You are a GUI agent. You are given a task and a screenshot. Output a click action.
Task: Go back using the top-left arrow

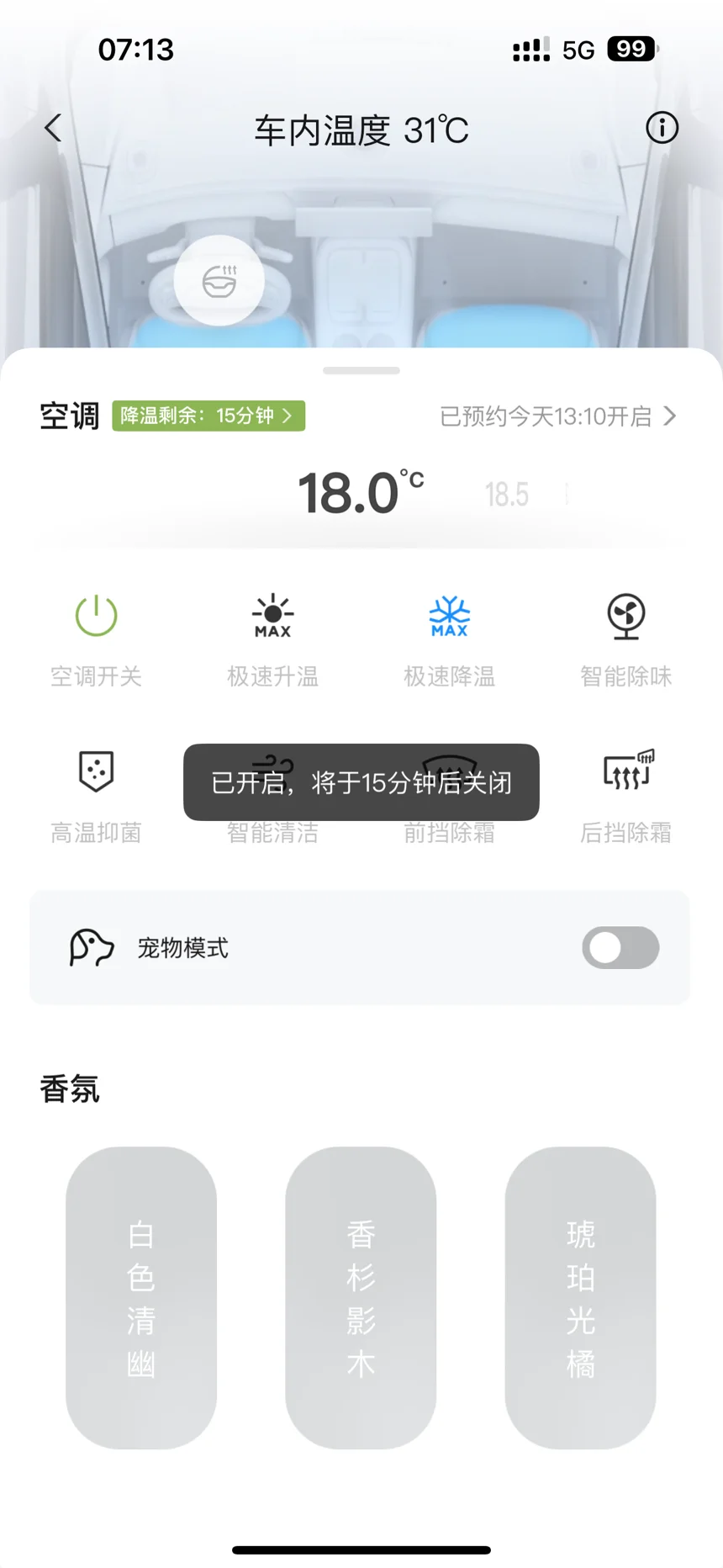coord(54,129)
